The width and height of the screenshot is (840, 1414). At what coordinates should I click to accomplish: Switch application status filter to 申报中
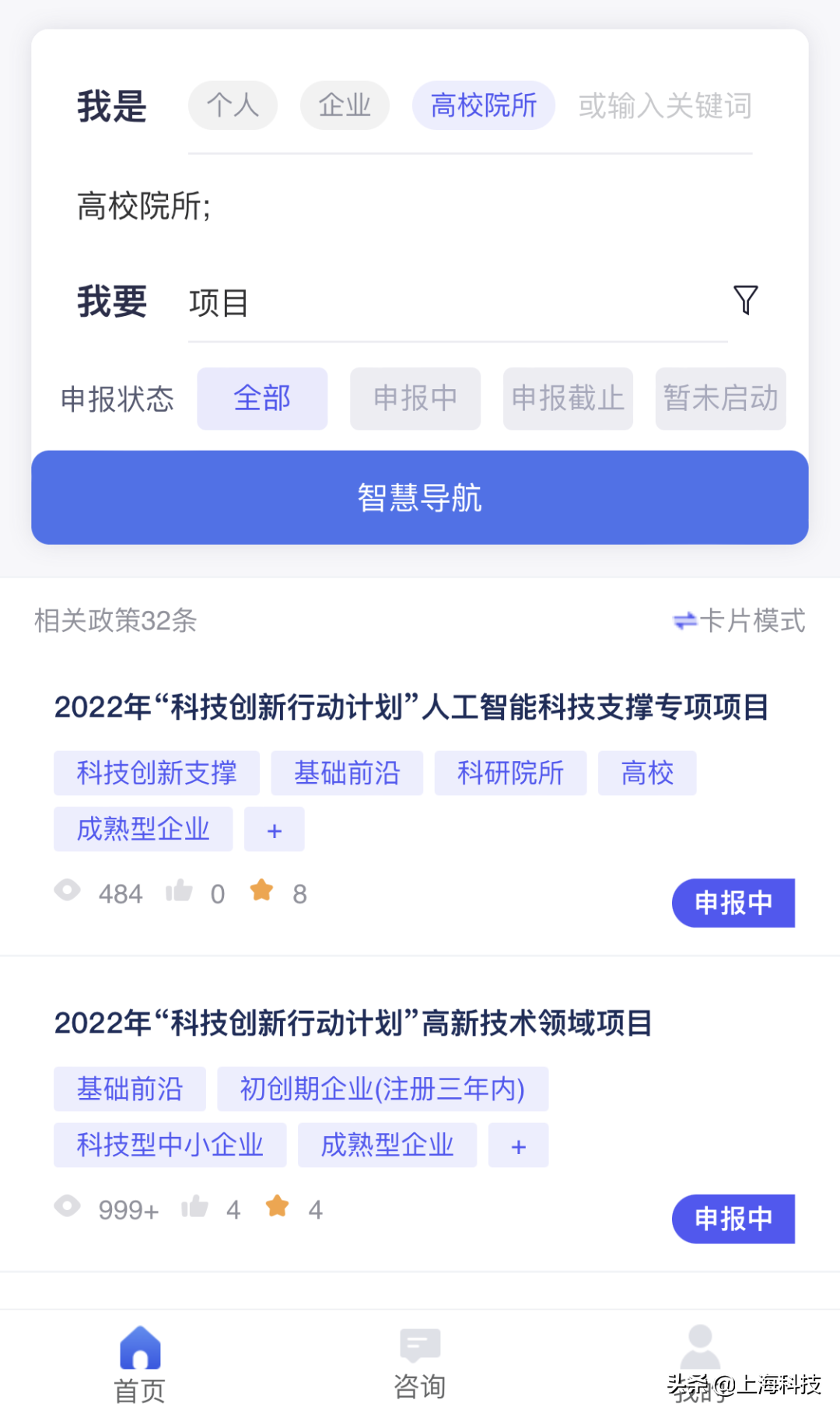point(415,398)
